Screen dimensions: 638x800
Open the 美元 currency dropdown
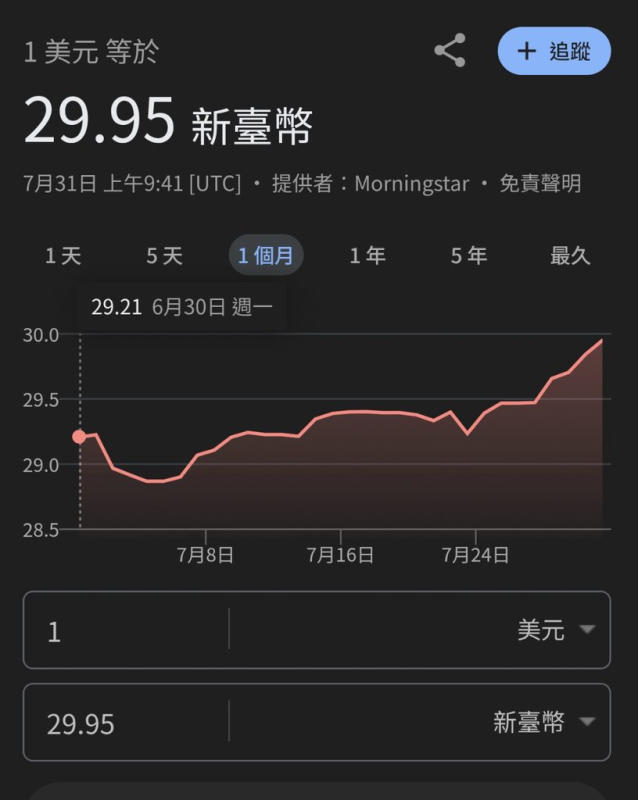coord(555,630)
